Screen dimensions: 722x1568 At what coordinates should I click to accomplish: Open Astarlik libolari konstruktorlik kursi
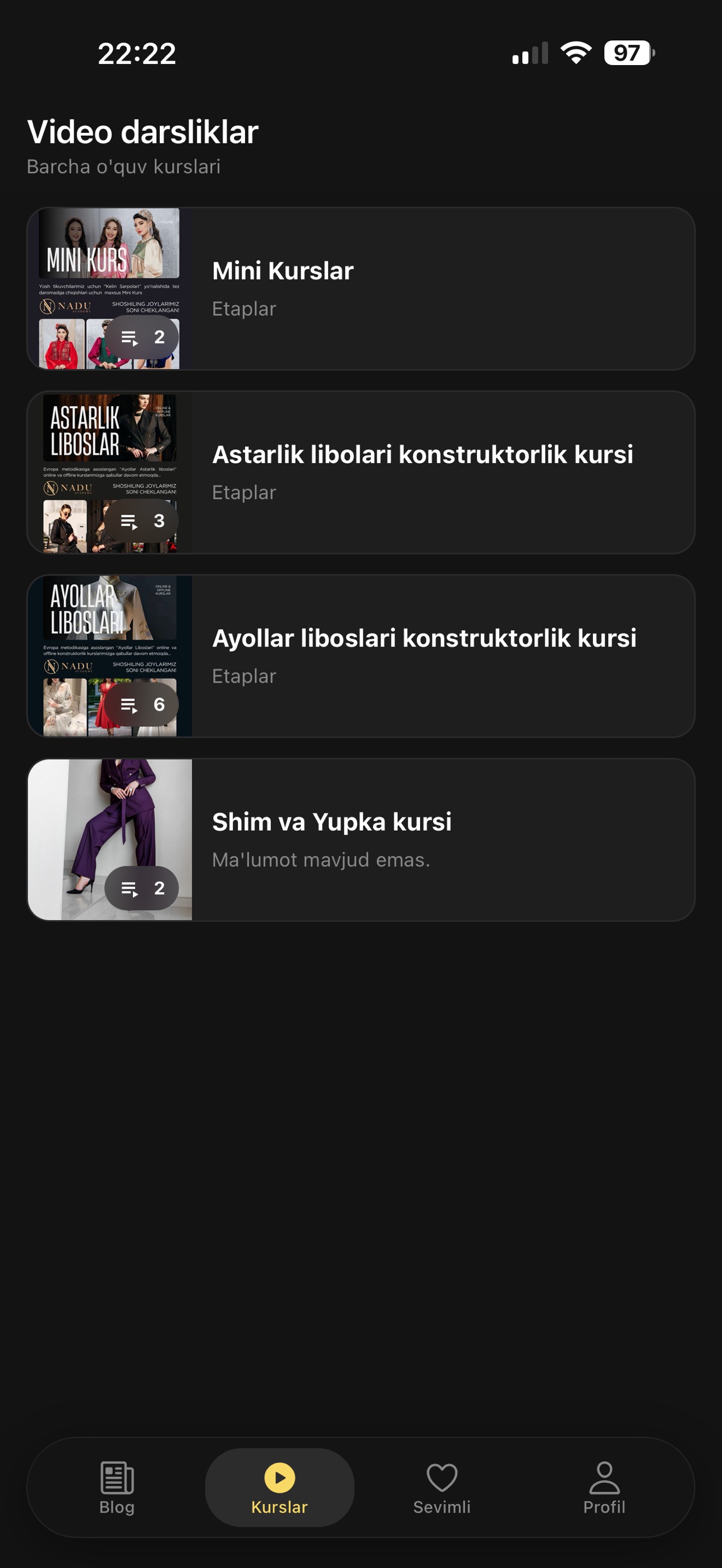click(361, 472)
